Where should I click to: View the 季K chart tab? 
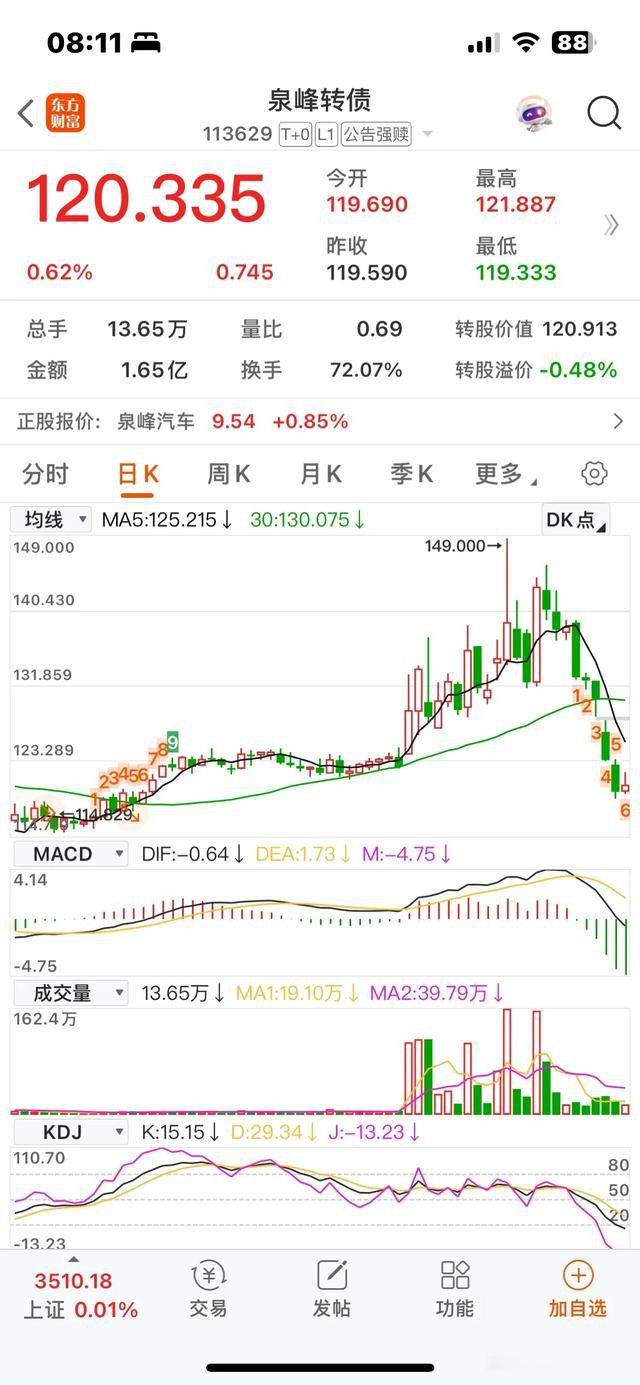[411, 474]
